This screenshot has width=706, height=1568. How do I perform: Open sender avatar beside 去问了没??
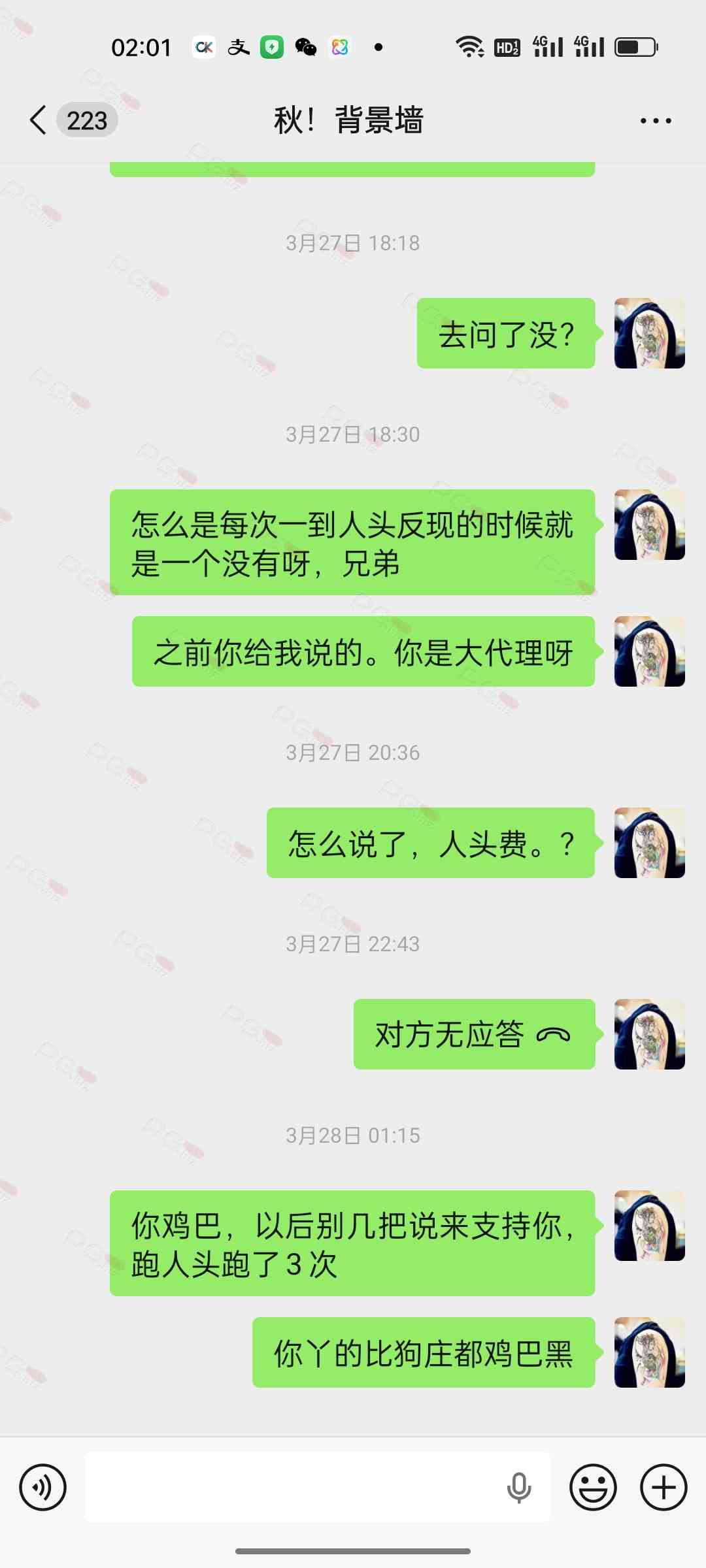[649, 333]
